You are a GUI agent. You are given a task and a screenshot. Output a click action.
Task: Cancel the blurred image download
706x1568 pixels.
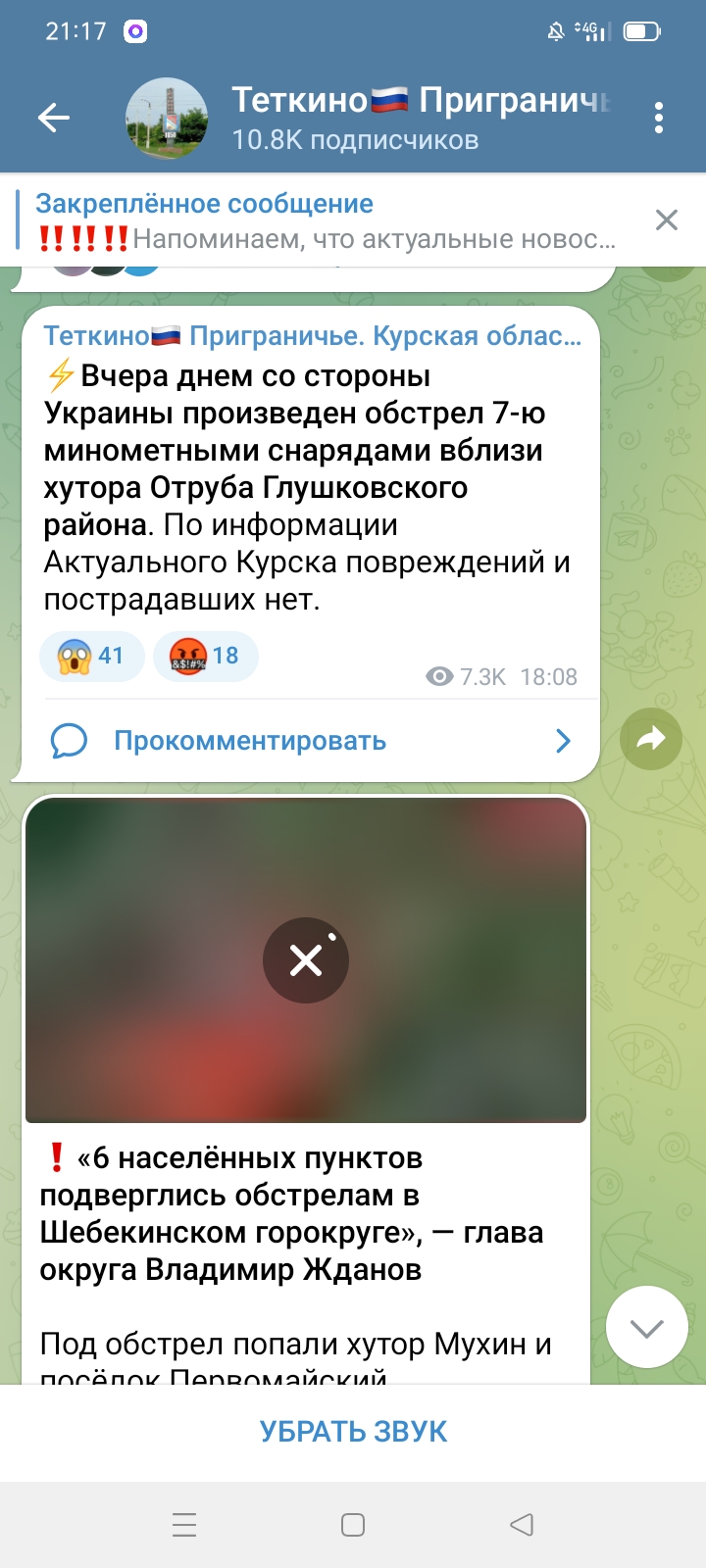click(x=306, y=960)
